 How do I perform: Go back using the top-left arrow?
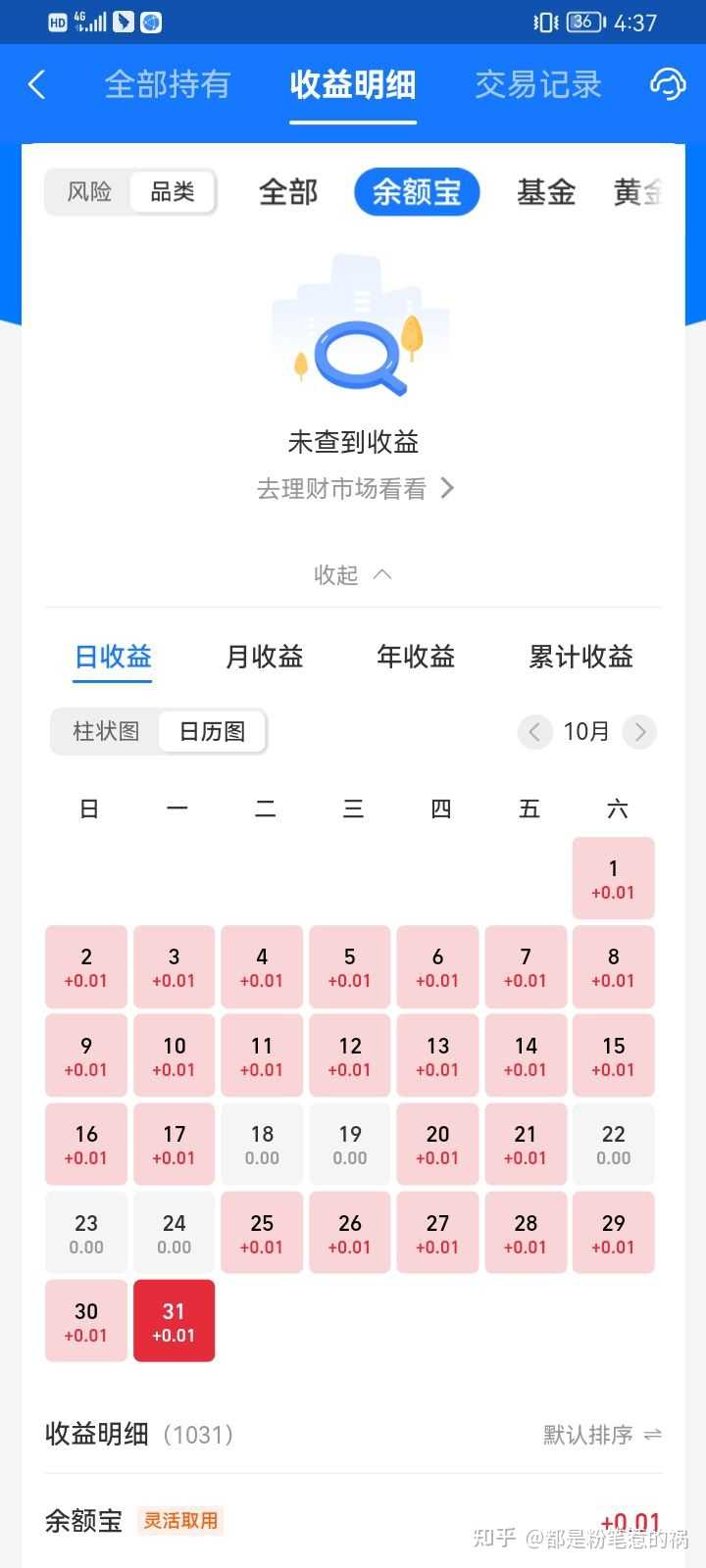tap(37, 85)
